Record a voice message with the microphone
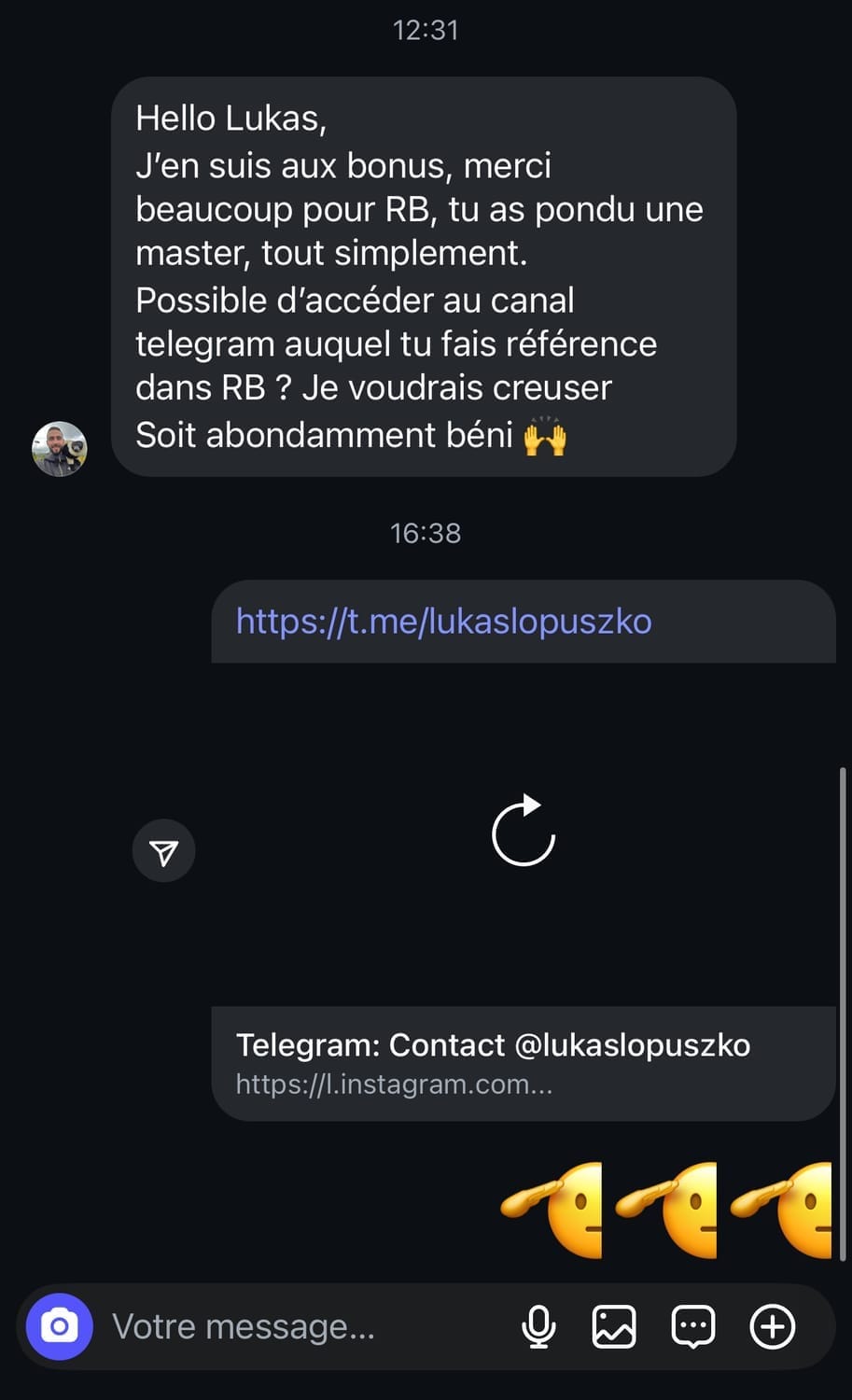Screen dimensions: 852x1400 538,1326
